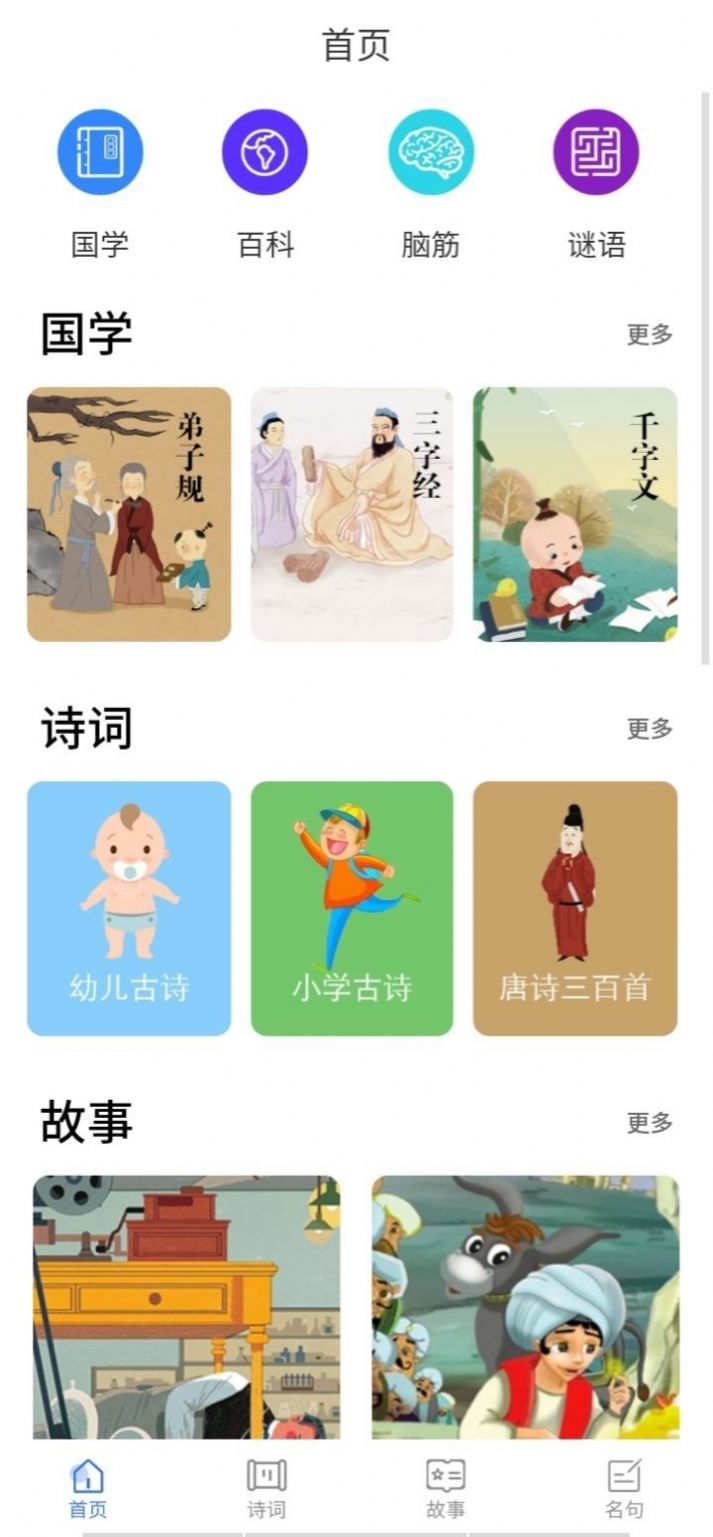713x1537 pixels.
Task: Open the story card with the orange desk
Action: 187,1306
